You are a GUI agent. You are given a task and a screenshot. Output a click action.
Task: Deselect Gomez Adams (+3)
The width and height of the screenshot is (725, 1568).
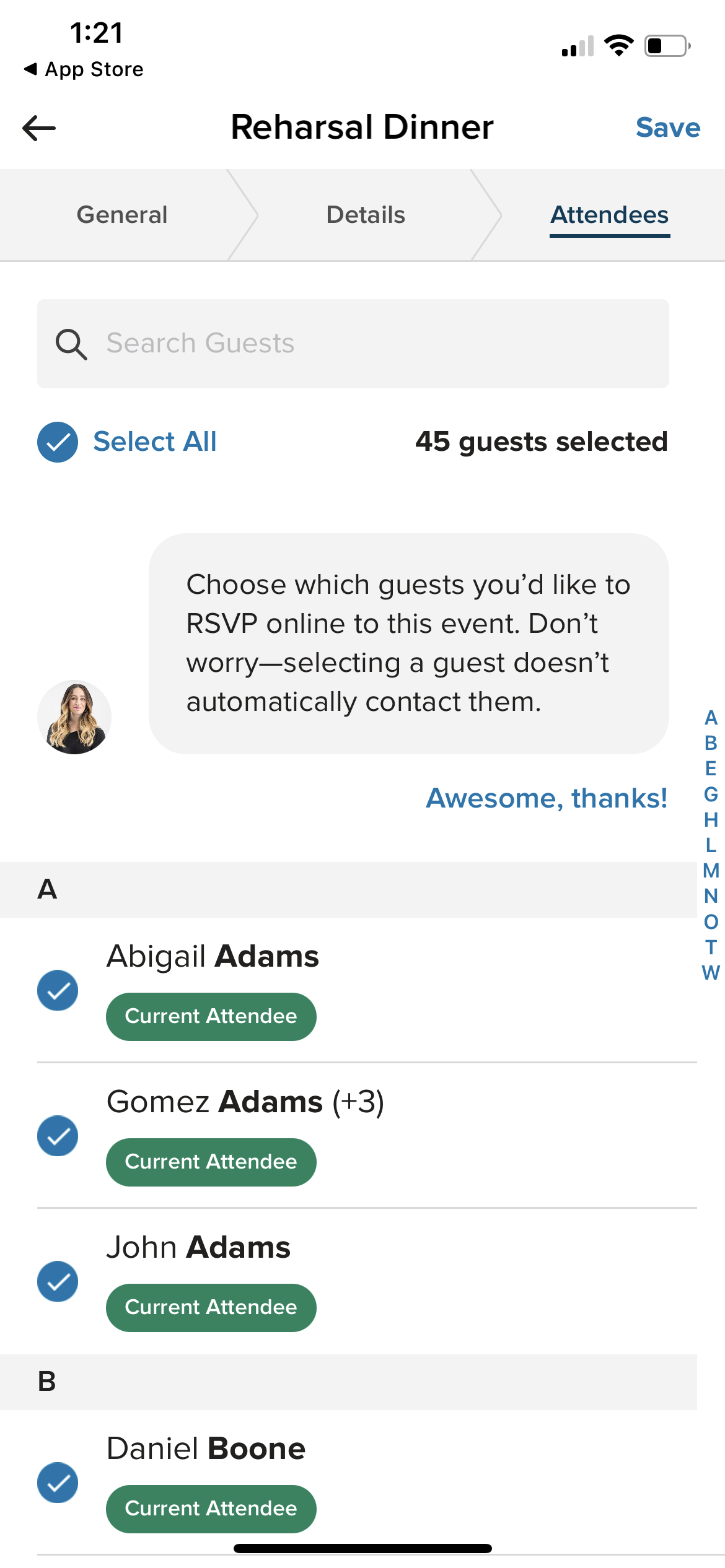(58, 1135)
